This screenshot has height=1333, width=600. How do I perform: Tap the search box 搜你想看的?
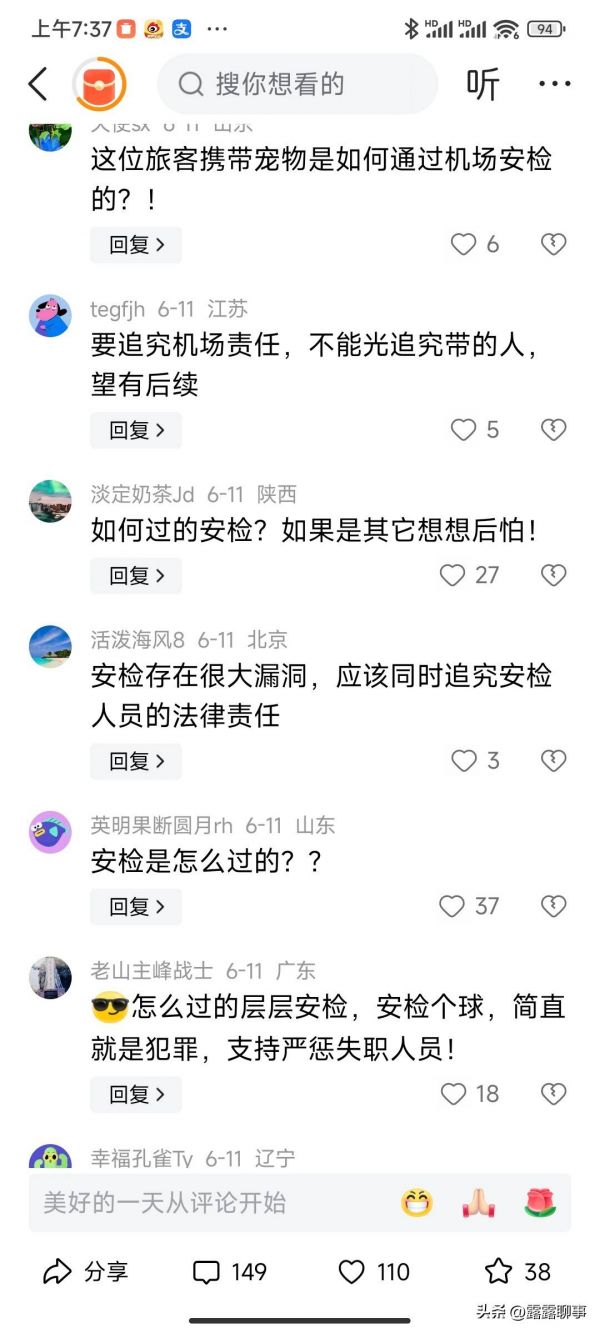(298, 84)
